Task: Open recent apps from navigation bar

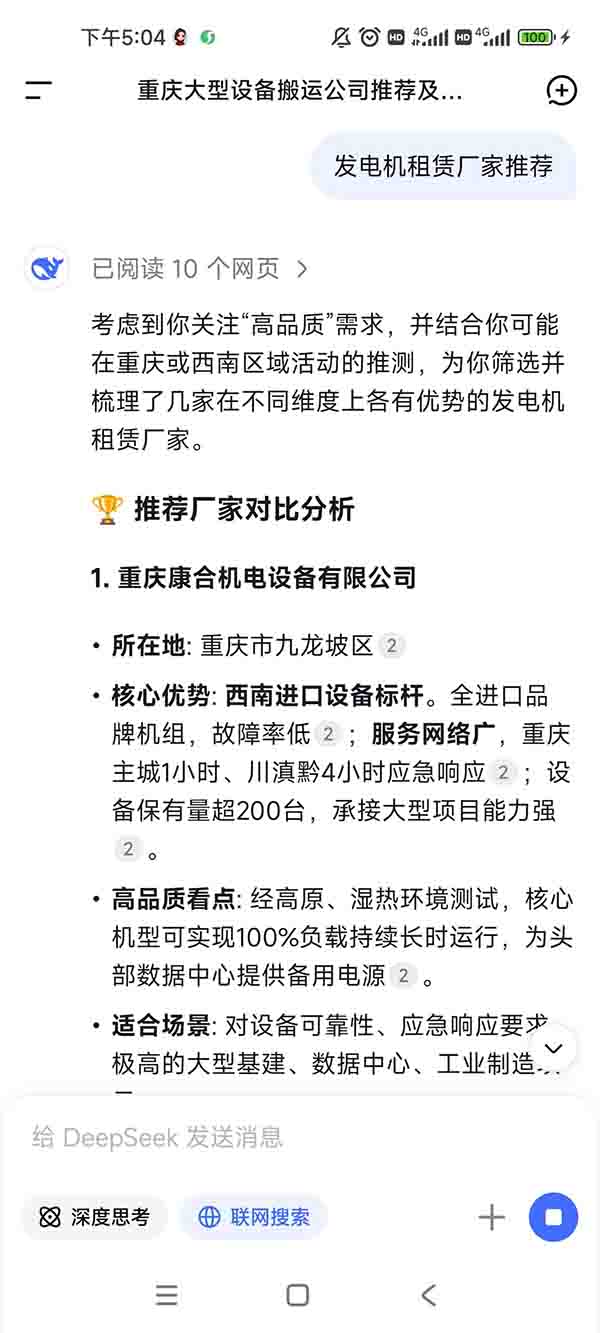Action: point(167,1295)
